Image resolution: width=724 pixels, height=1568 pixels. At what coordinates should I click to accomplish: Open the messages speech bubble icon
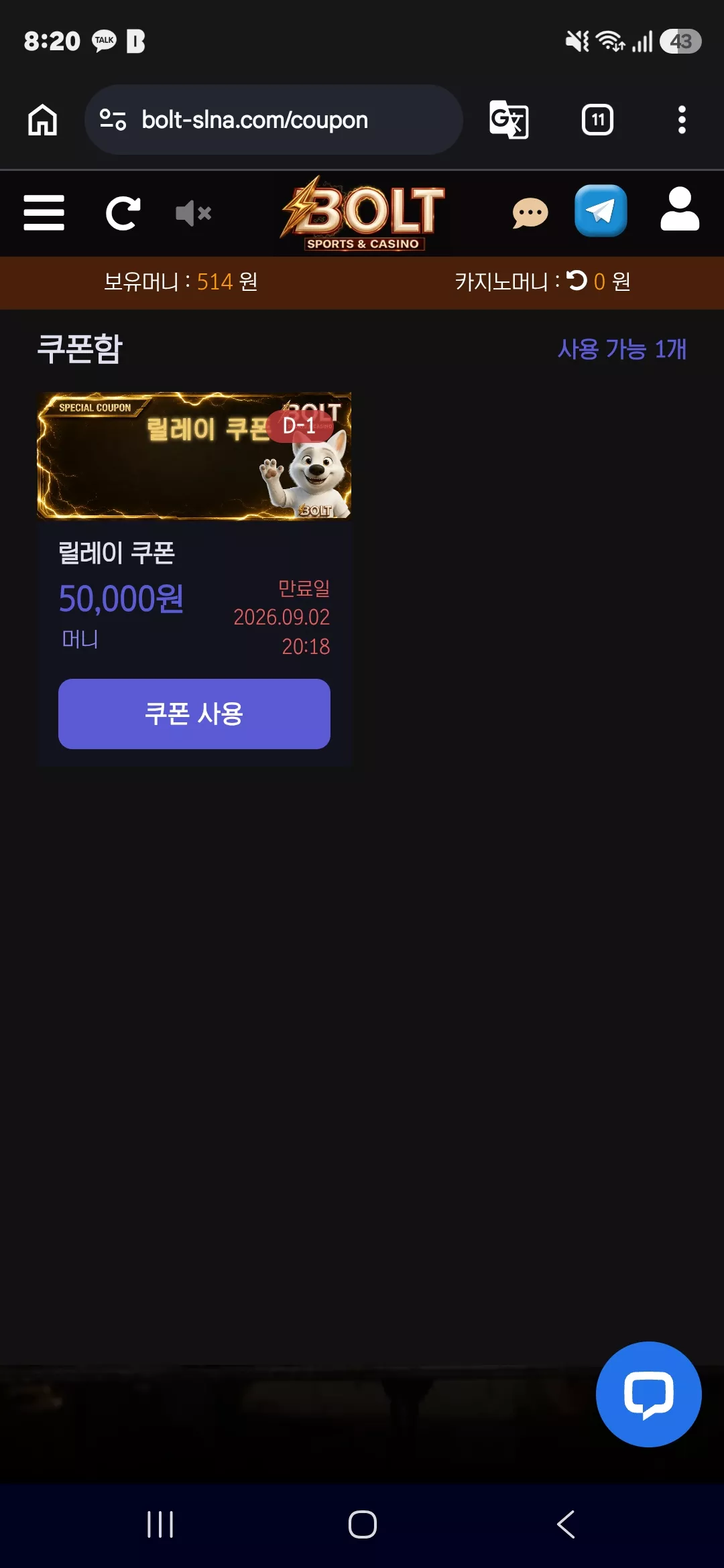point(530,213)
